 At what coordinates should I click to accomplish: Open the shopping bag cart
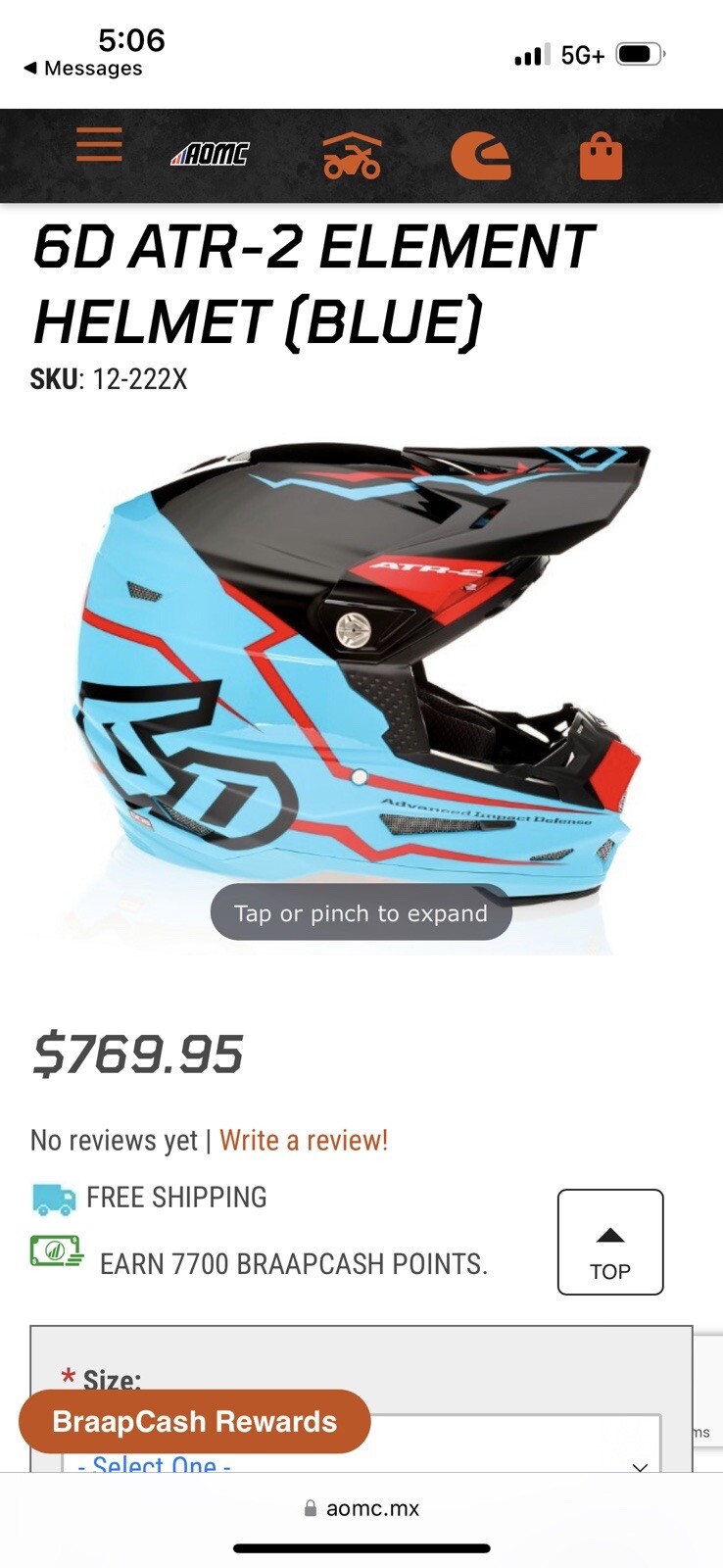(601, 157)
